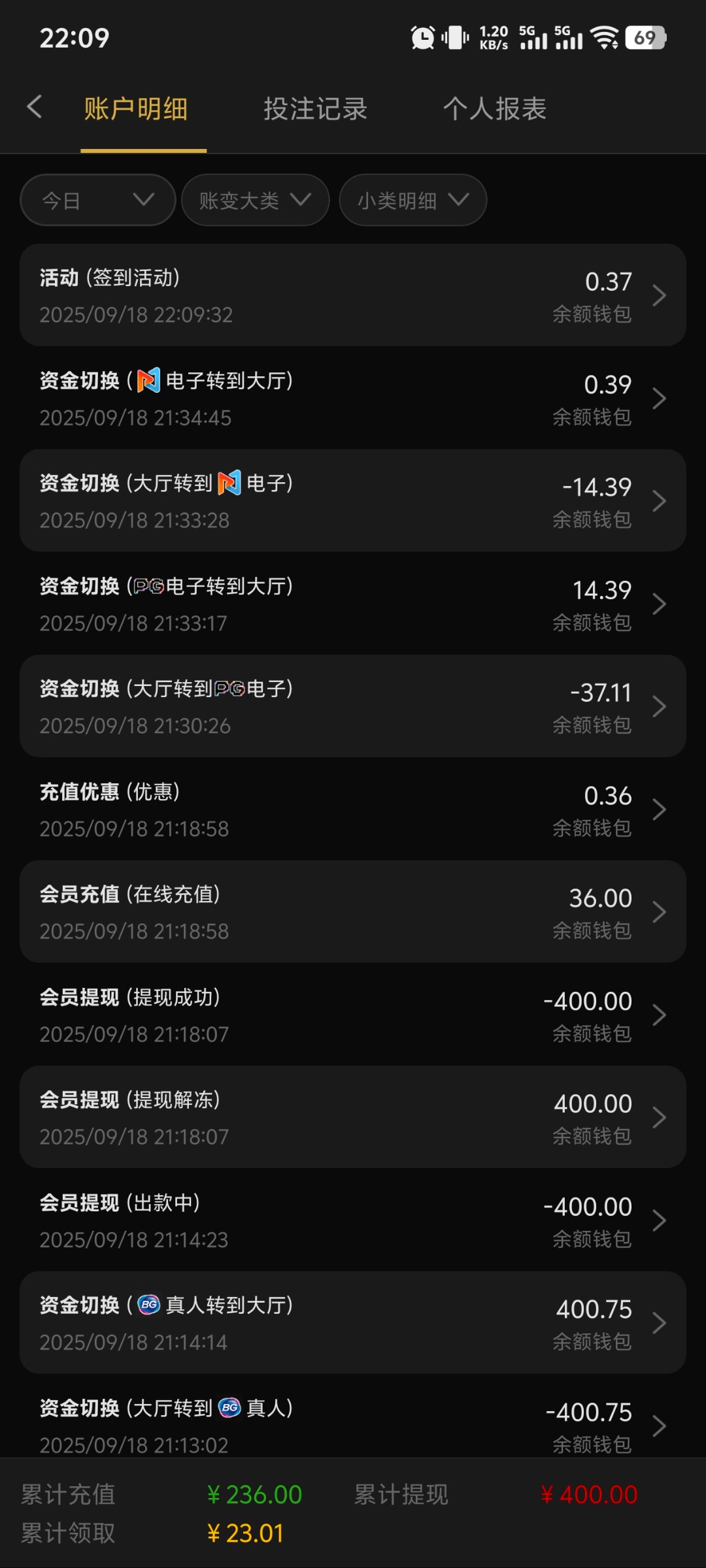Open the 14.39 PG电子转到大厅 record

pos(353,604)
